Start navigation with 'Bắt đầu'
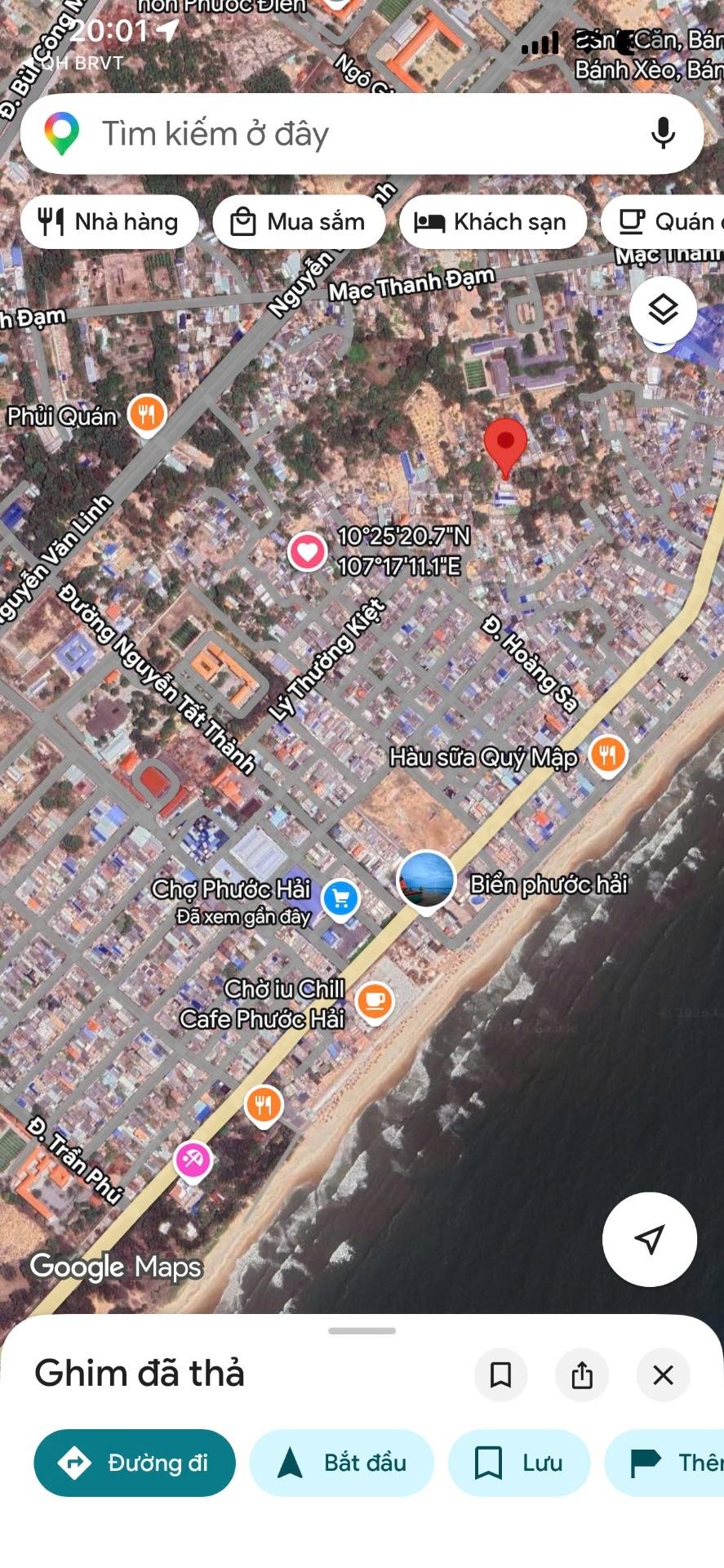 coord(342,1463)
